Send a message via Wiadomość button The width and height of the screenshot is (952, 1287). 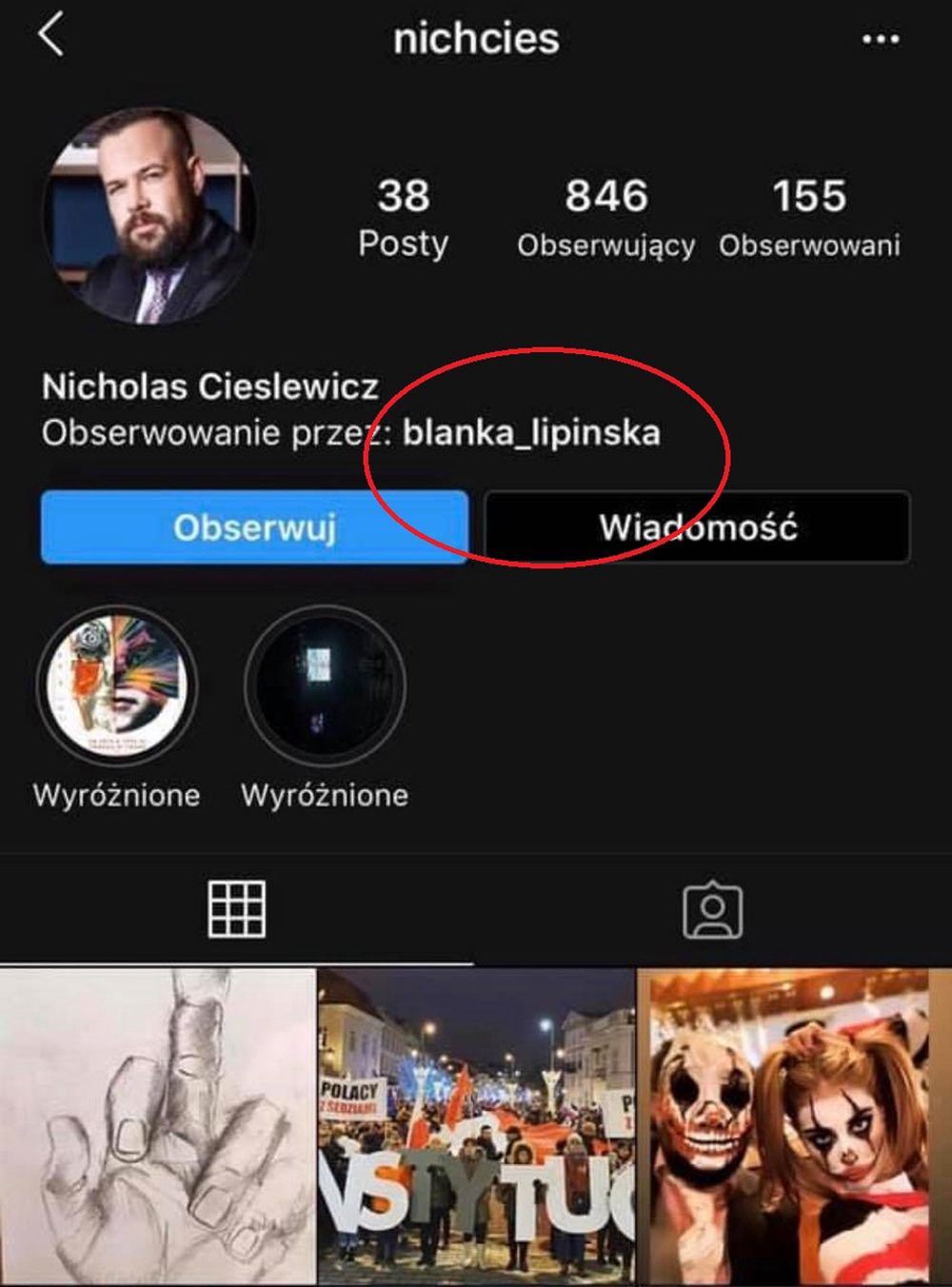(697, 526)
